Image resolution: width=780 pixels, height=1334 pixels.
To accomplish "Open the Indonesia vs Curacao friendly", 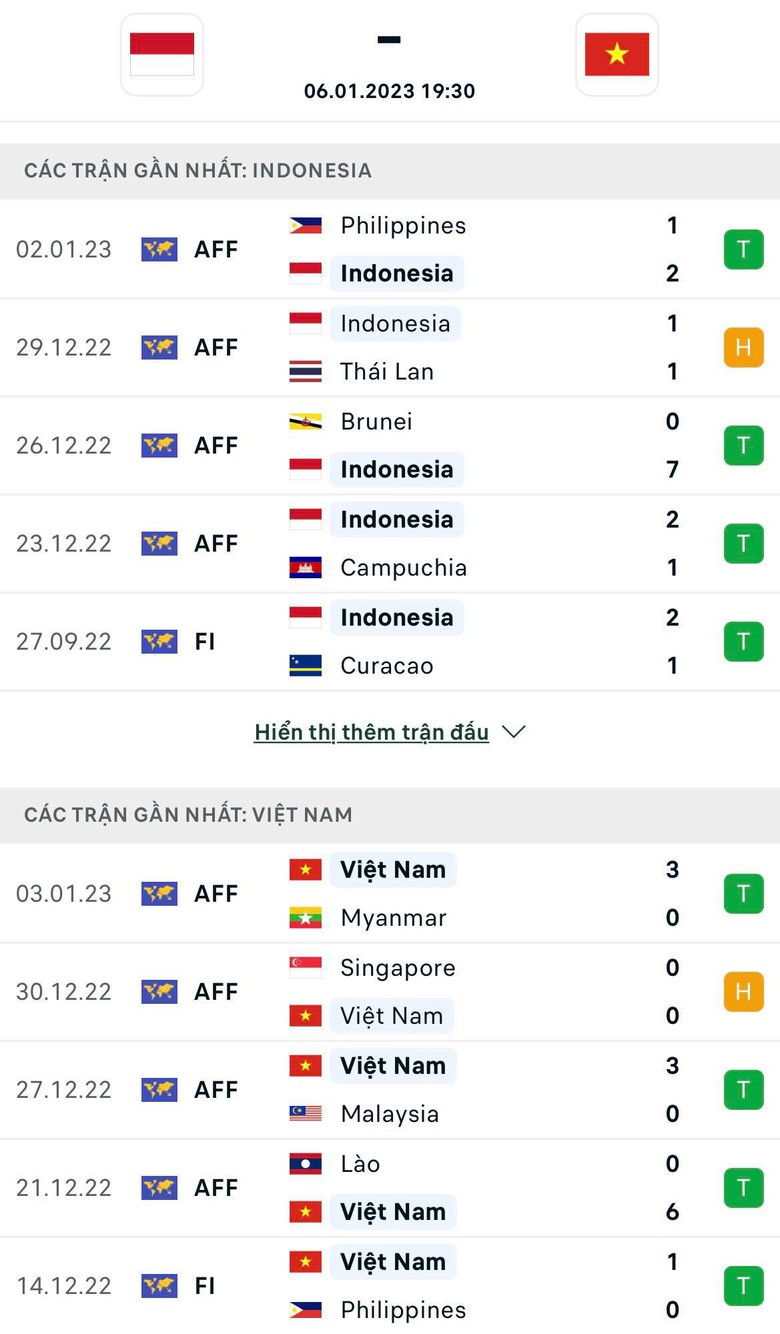I will pyautogui.click(x=390, y=641).
